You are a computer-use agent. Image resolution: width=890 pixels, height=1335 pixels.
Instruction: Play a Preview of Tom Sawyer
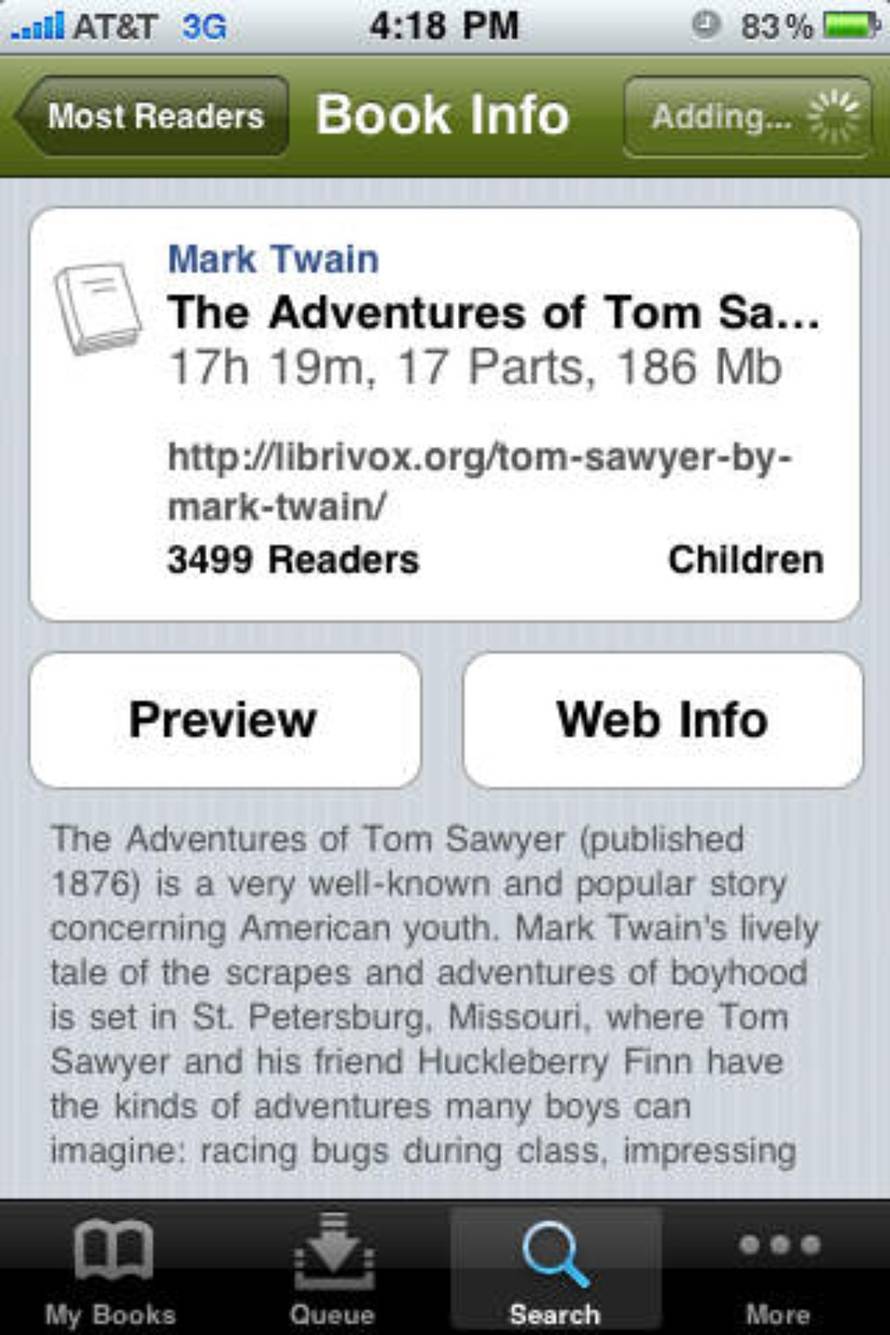click(225, 720)
